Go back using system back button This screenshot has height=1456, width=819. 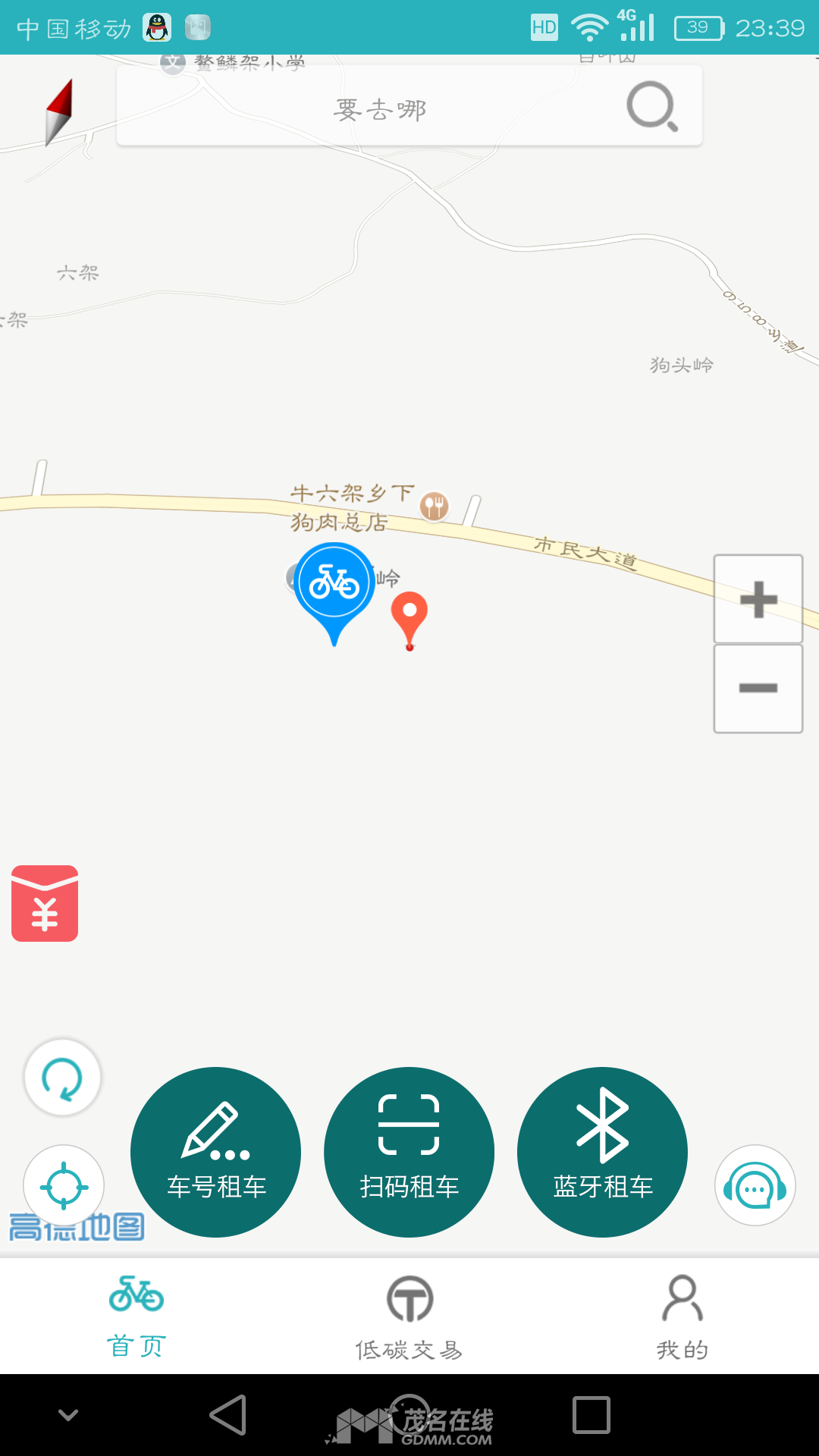pos(228,1415)
